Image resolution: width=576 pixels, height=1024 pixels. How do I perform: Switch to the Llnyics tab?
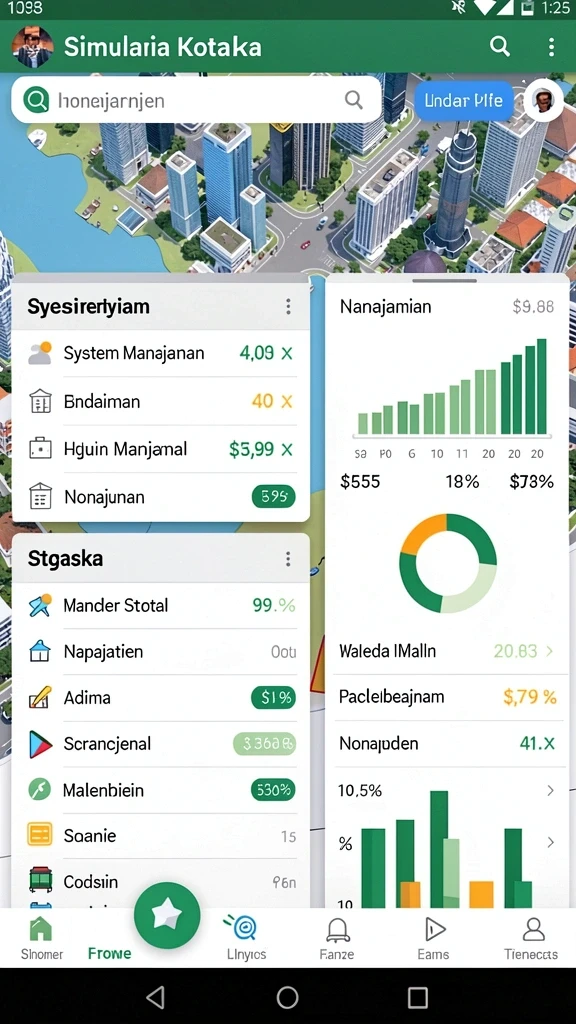tap(246, 938)
